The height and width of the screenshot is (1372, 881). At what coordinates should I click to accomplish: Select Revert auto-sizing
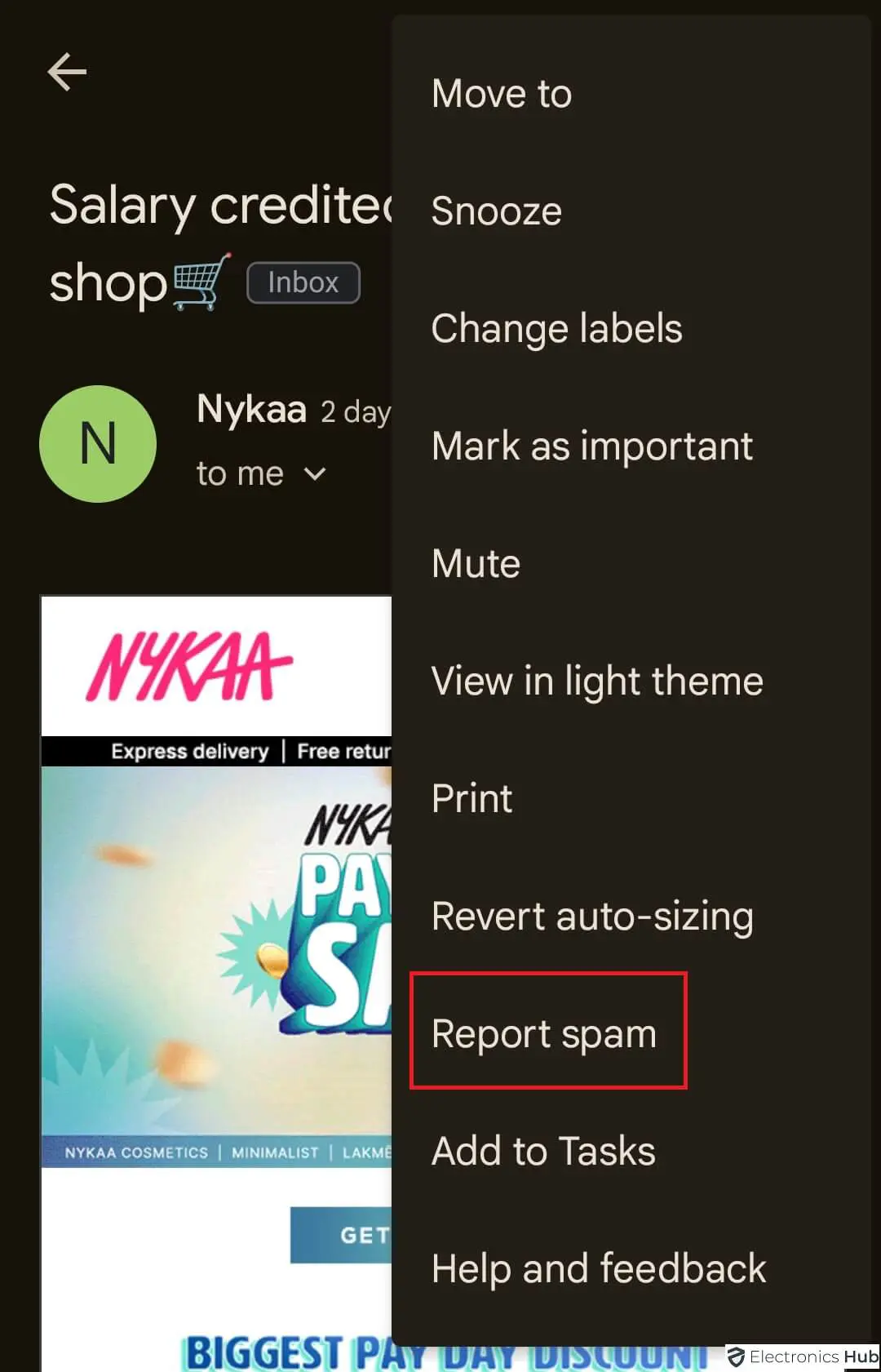pos(592,917)
